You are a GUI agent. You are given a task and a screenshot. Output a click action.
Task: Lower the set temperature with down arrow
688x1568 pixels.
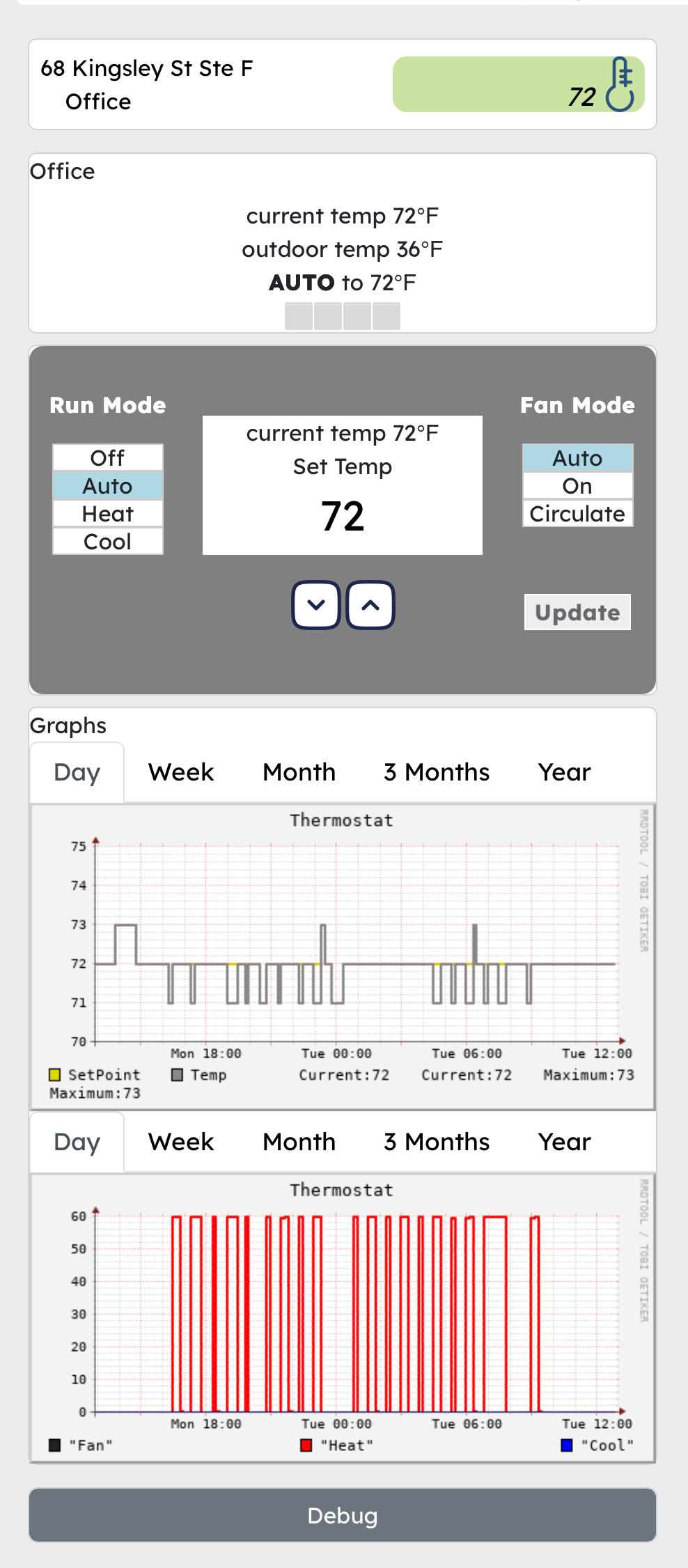(x=316, y=605)
